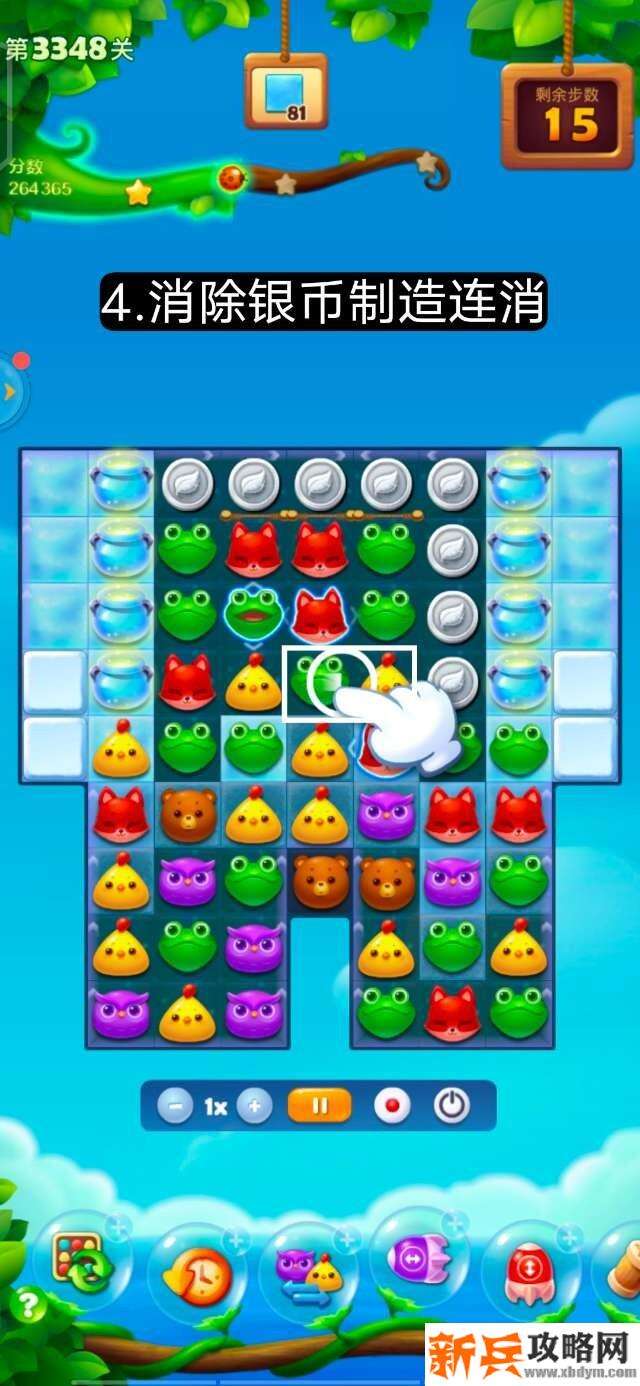Viewport: 640px width, 1386px height.
Task: Tap the power button to exit replay
Action: (x=452, y=1106)
